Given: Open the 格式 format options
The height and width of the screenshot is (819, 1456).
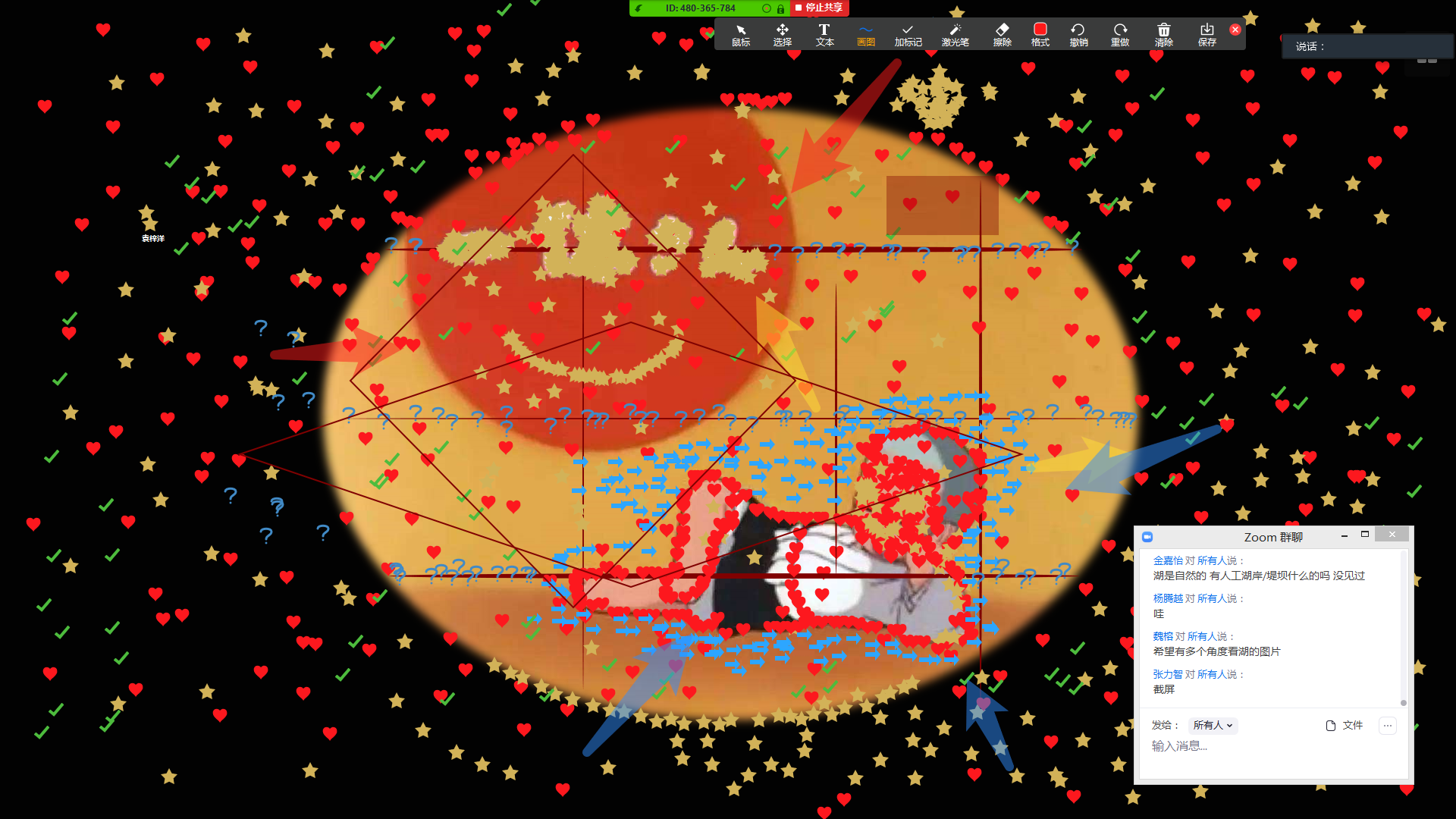Looking at the screenshot, I should tap(1040, 35).
